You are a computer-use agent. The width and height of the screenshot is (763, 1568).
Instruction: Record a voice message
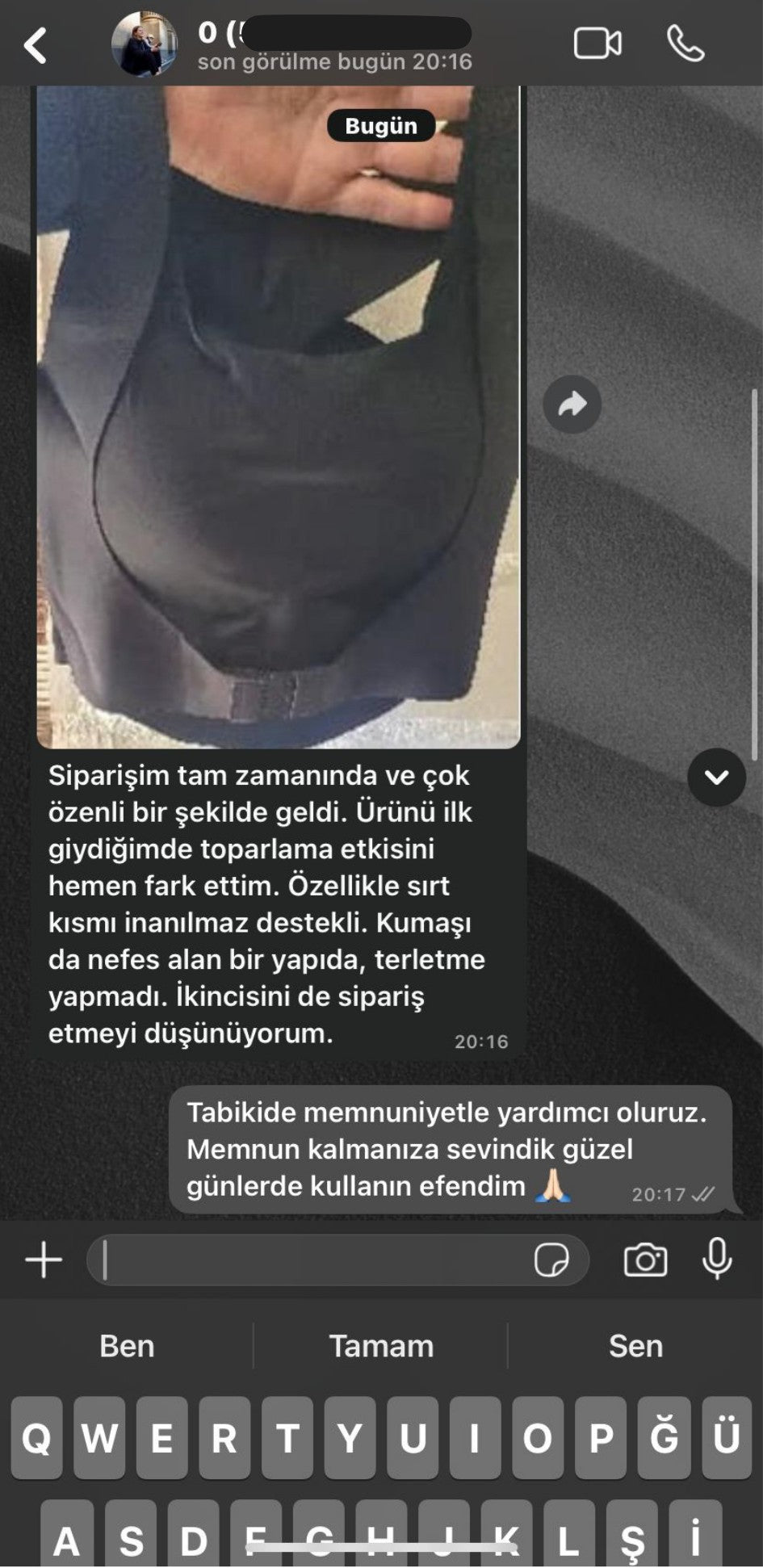point(717,1258)
